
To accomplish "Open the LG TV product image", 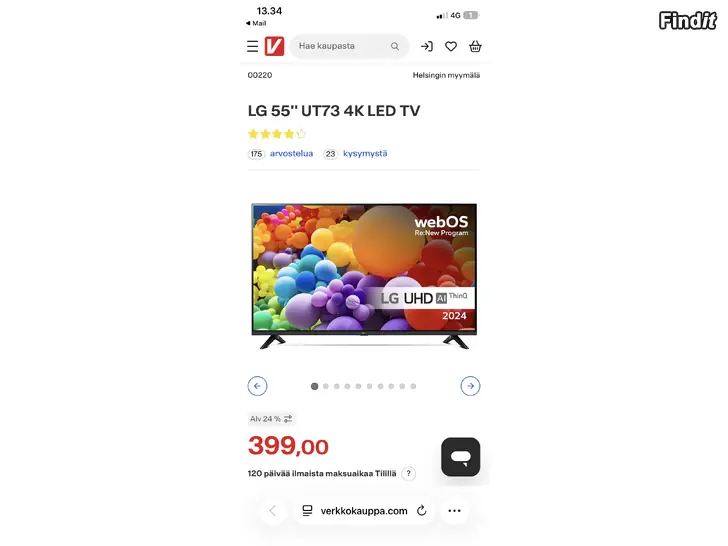I will click(x=363, y=275).
